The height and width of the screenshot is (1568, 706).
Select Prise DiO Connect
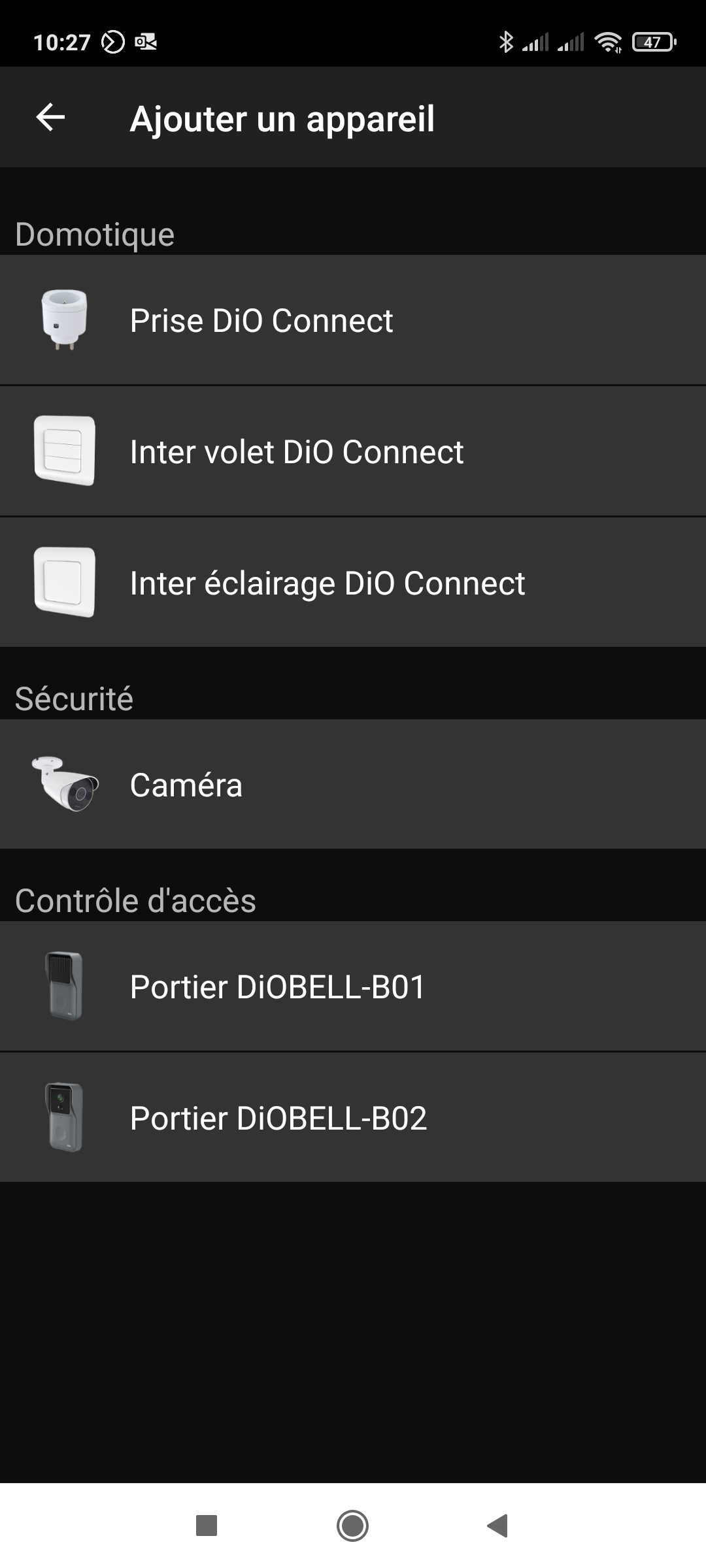click(353, 320)
